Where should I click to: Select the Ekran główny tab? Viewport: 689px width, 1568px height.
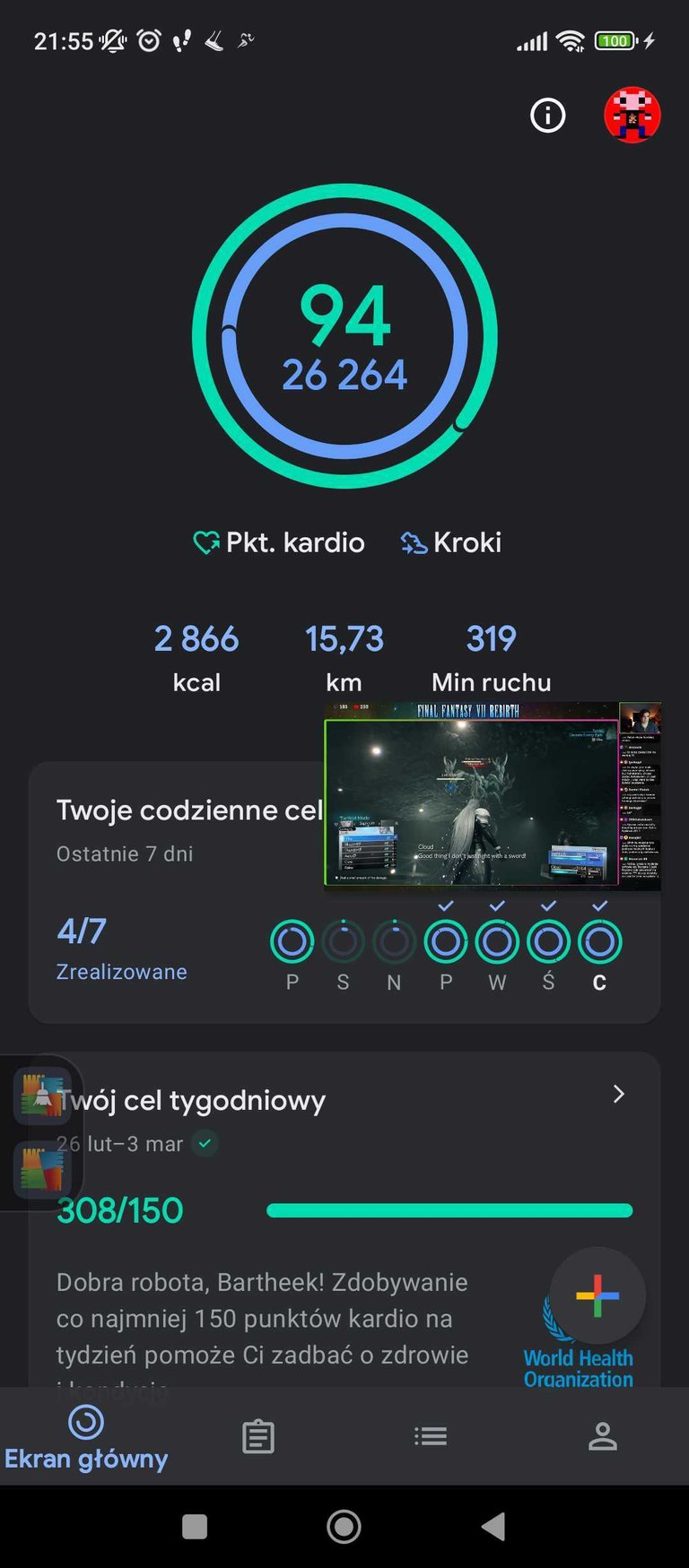click(x=86, y=1437)
